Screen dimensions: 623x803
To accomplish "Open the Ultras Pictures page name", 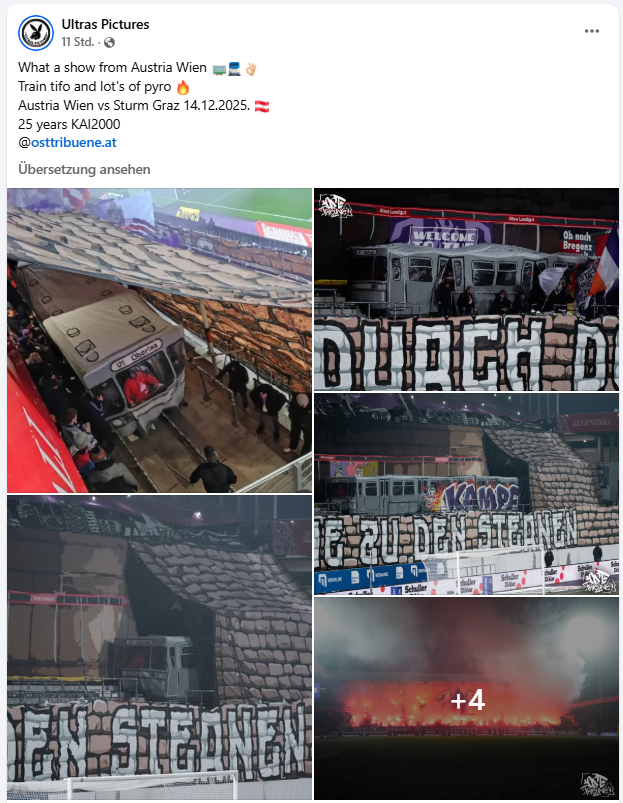I will point(105,24).
